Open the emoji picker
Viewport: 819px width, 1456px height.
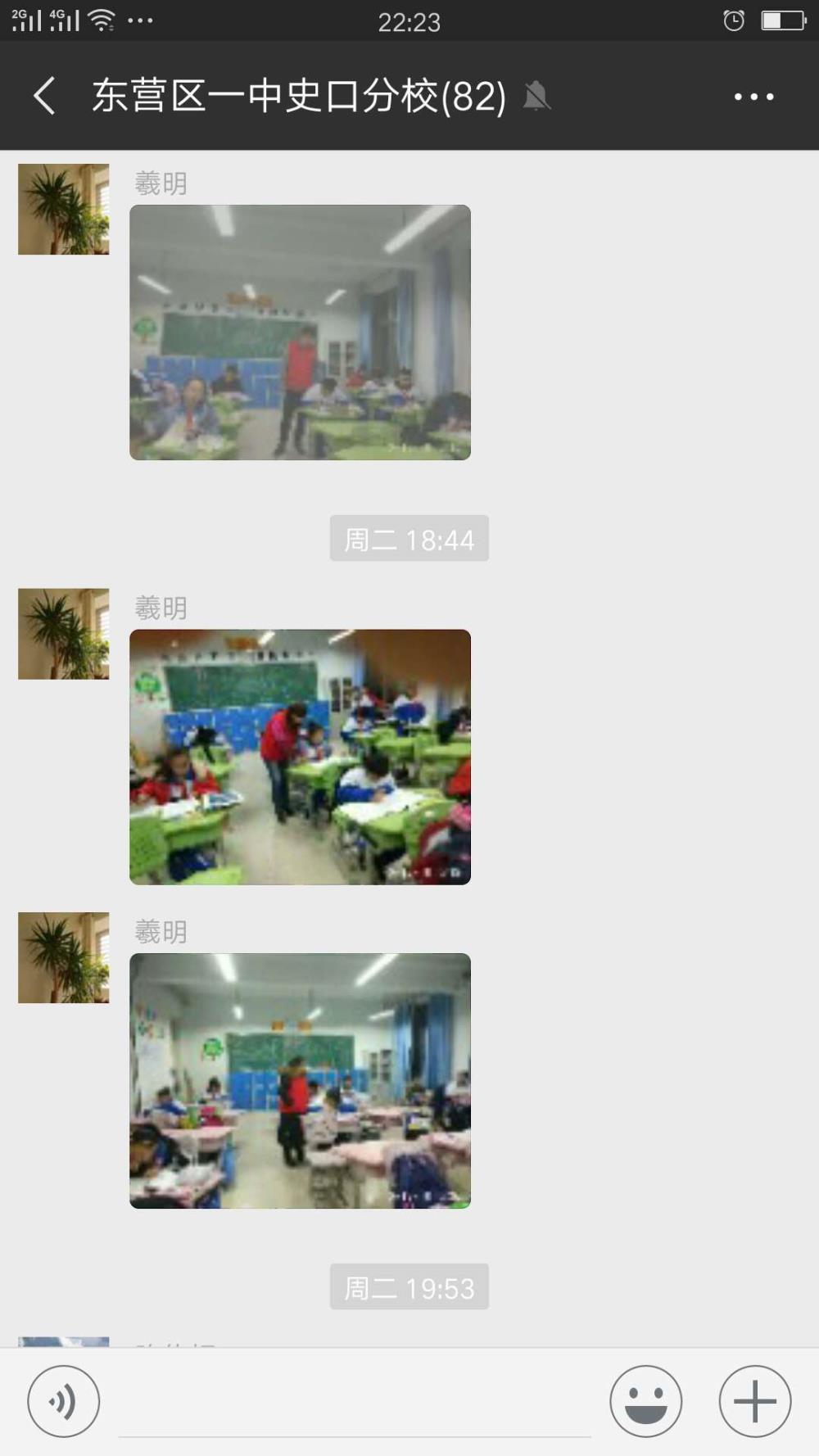pos(645,1401)
